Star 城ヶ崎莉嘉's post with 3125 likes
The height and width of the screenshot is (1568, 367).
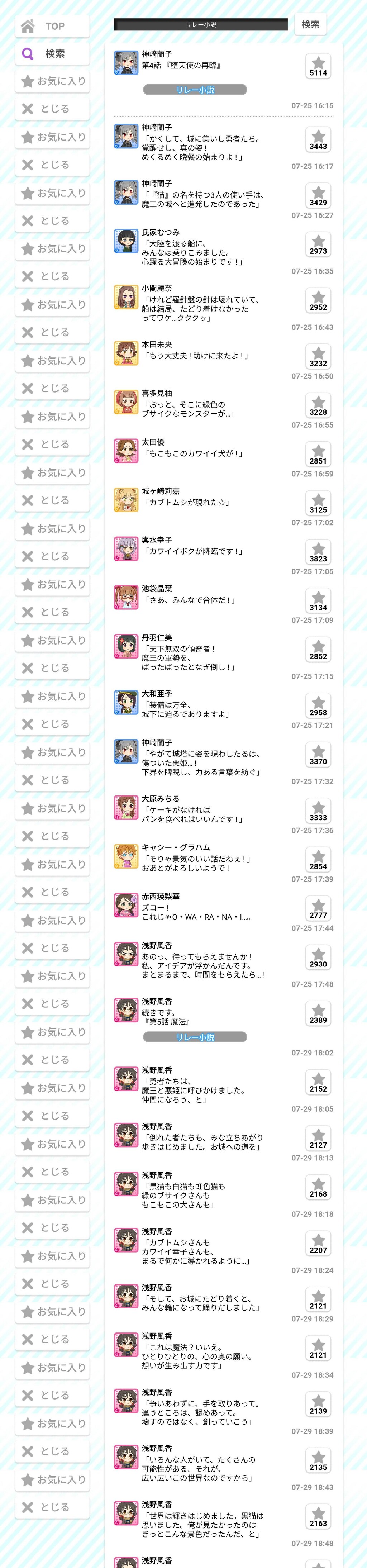318,503
